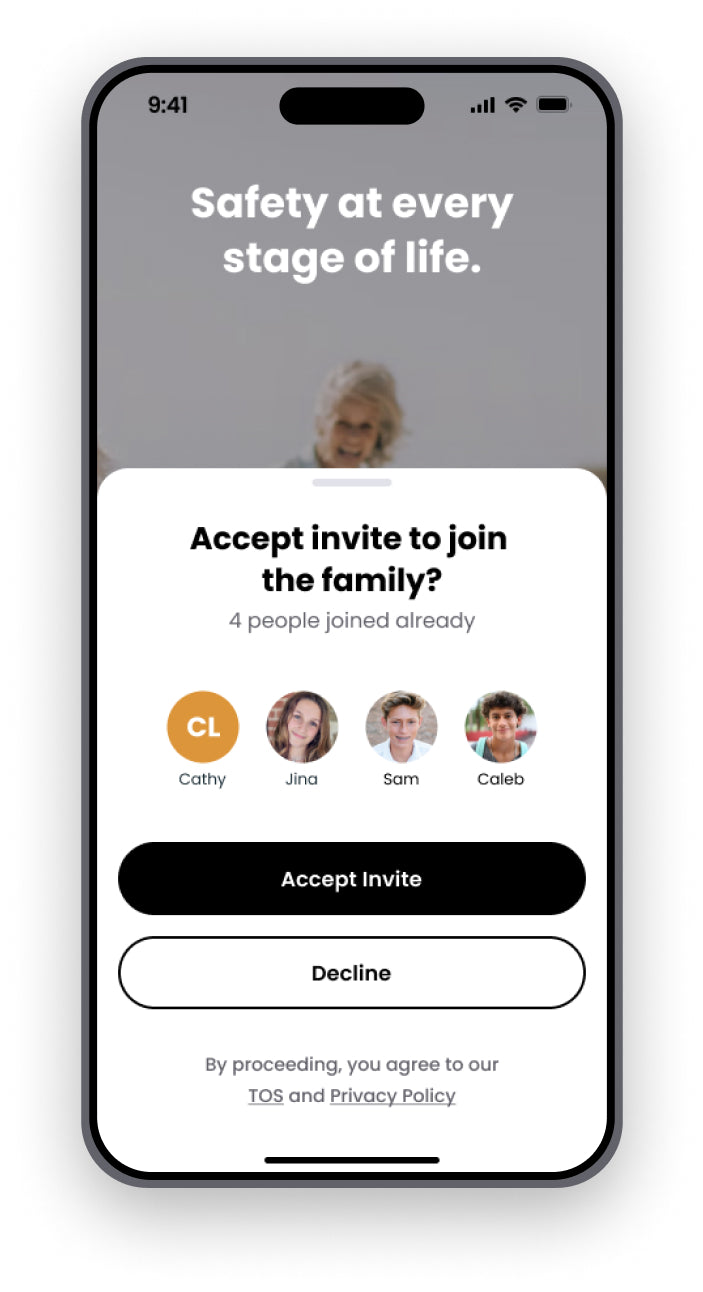Accept the family invite
703x1292 pixels.
[x=351, y=879]
